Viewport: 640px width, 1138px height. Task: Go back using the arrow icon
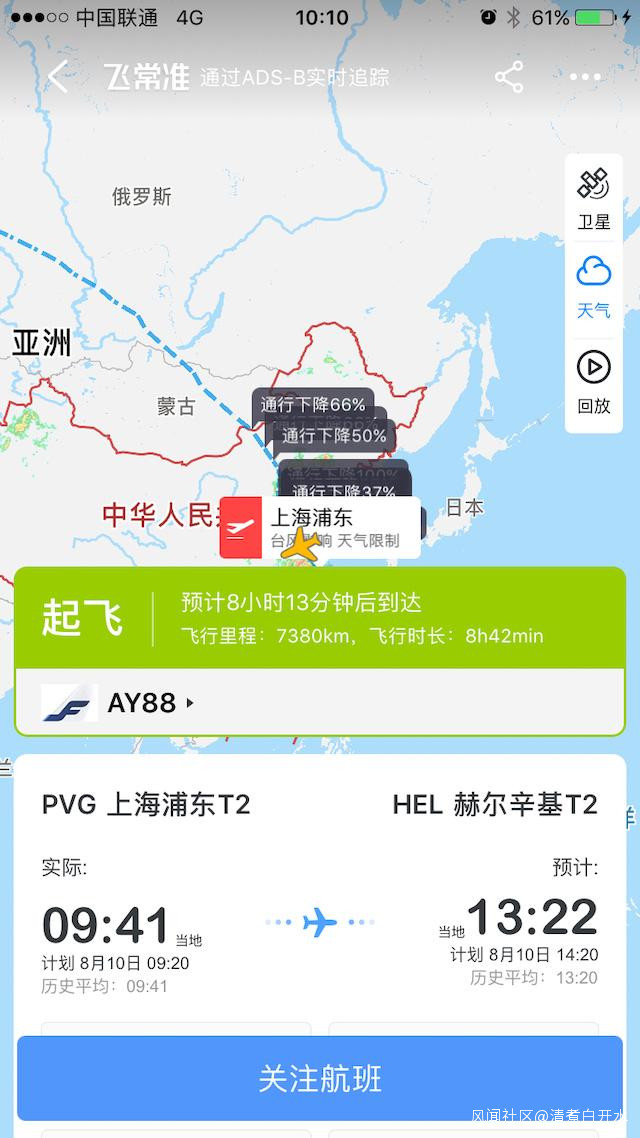click(x=58, y=77)
